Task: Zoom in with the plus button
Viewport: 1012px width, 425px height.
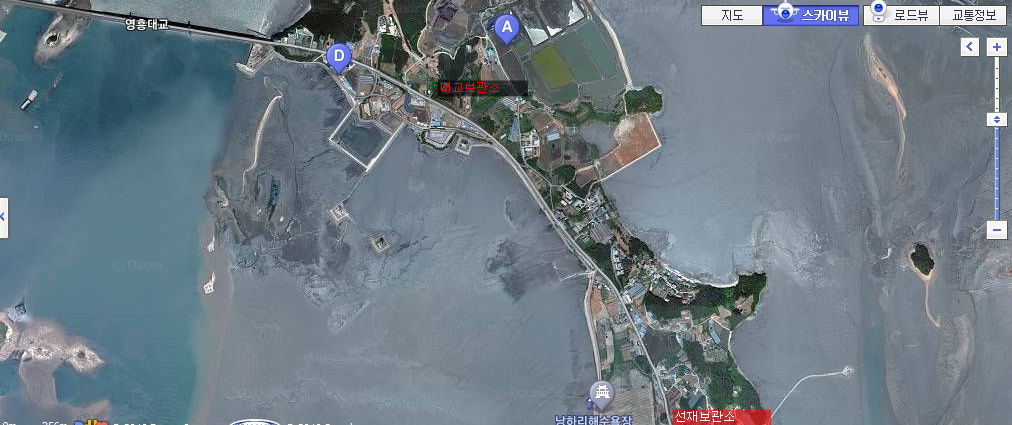Action: (997, 47)
